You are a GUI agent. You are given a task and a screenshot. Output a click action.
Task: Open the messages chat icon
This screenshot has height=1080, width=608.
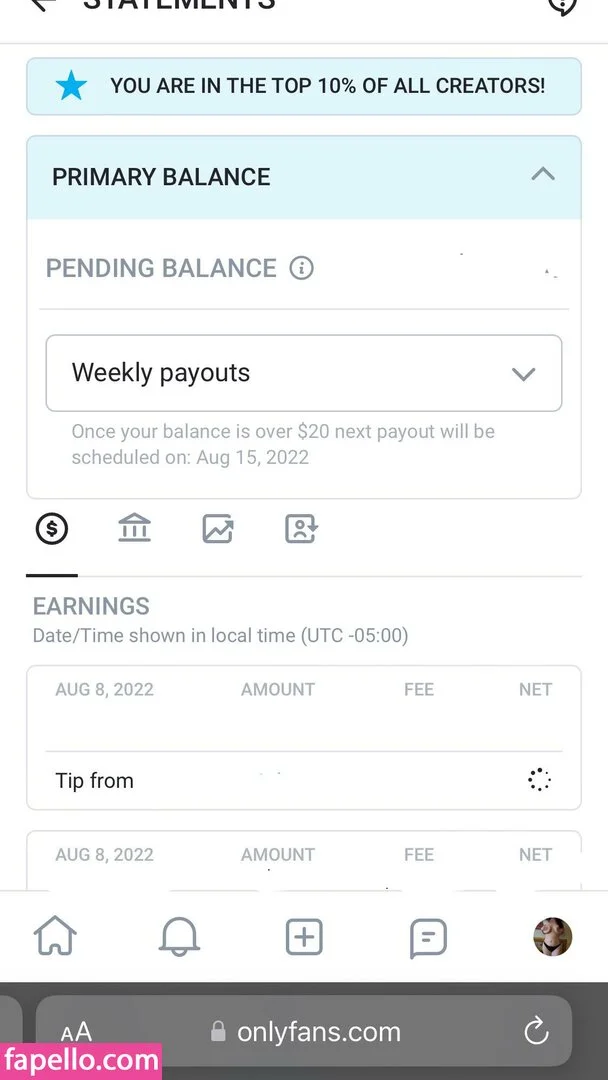[428, 938]
